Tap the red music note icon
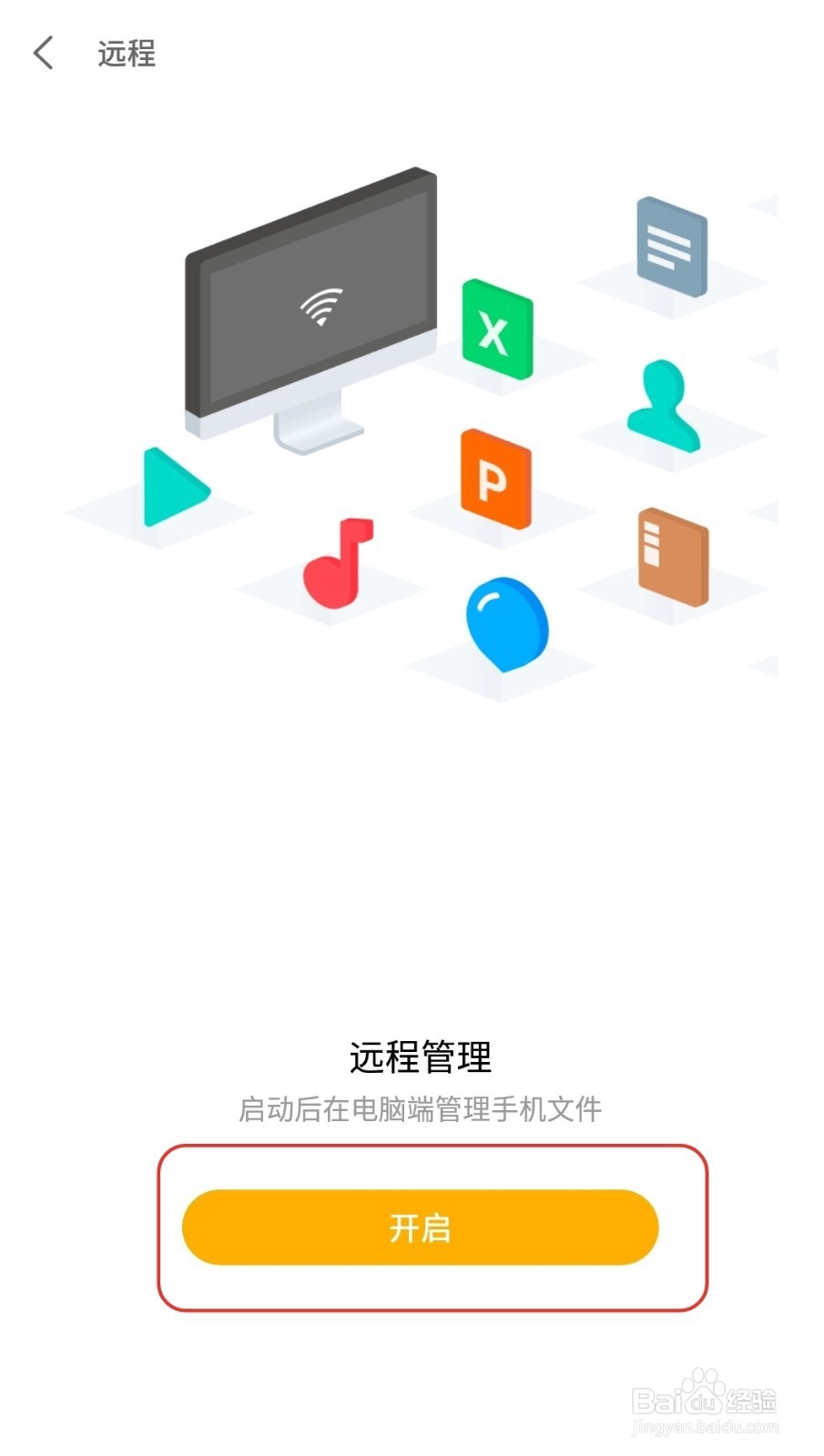 [337, 564]
